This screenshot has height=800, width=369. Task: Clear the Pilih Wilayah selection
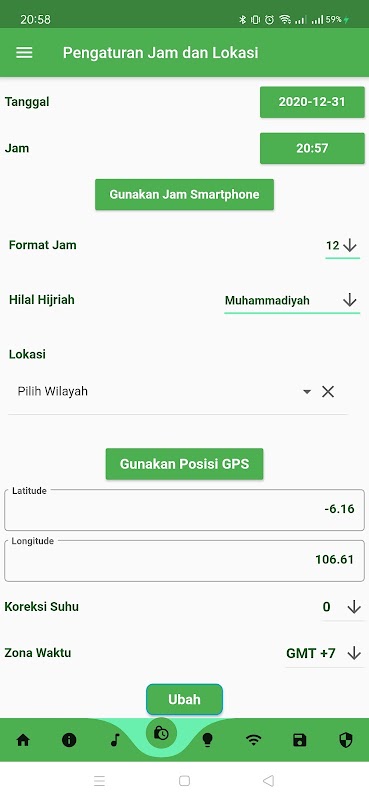coord(328,392)
